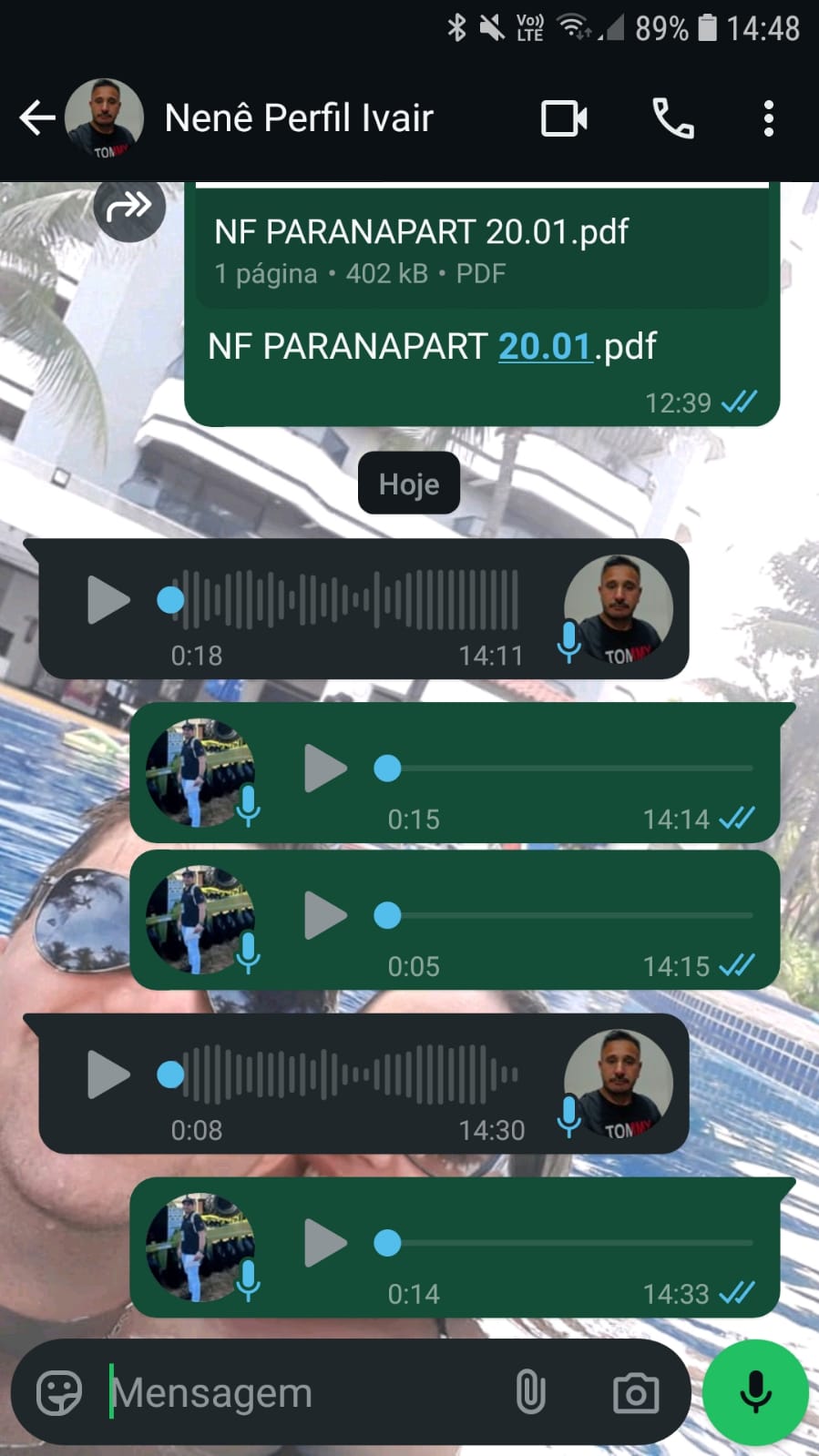Screen dimensions: 819x1456
Task: Focus the Mensagem text field
Action: point(301,1392)
